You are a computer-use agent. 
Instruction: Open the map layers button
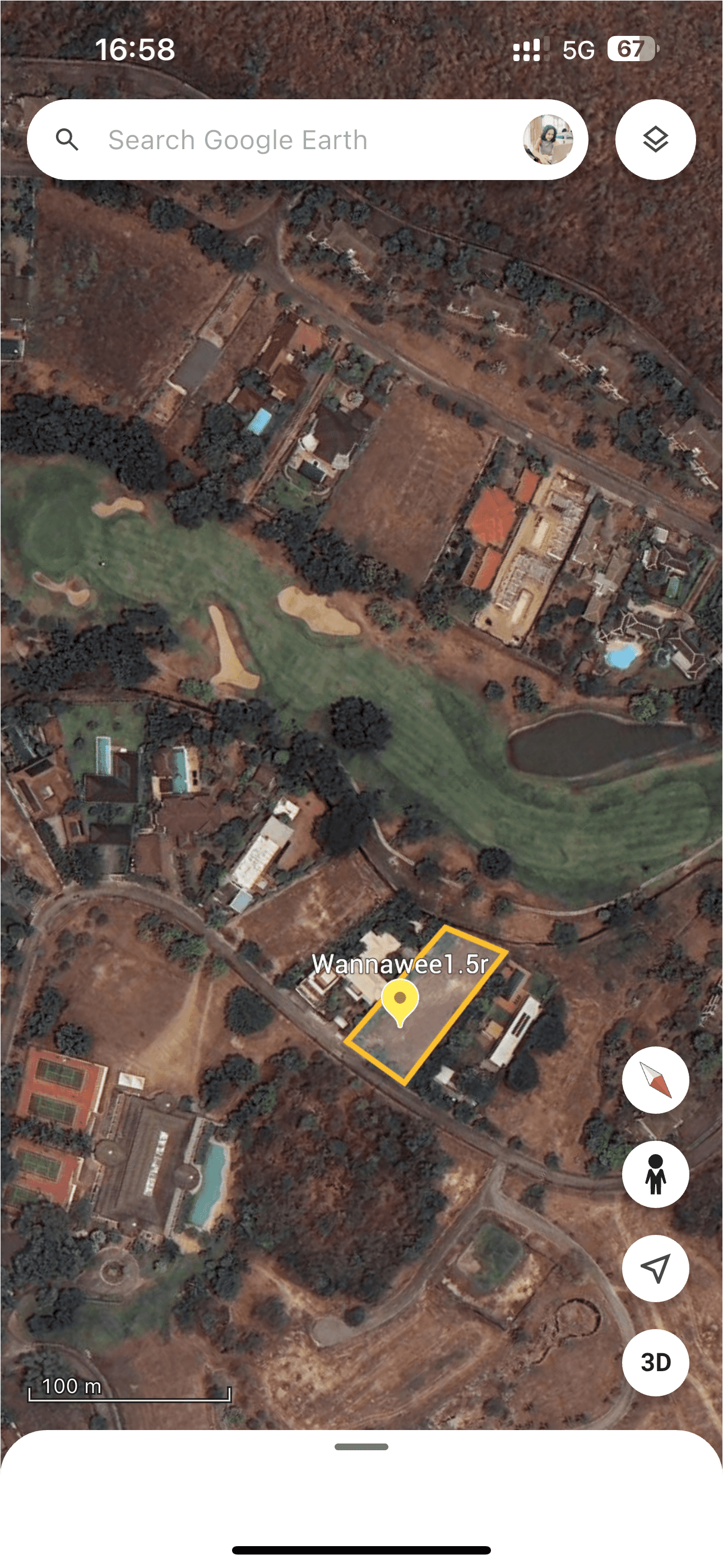point(655,140)
